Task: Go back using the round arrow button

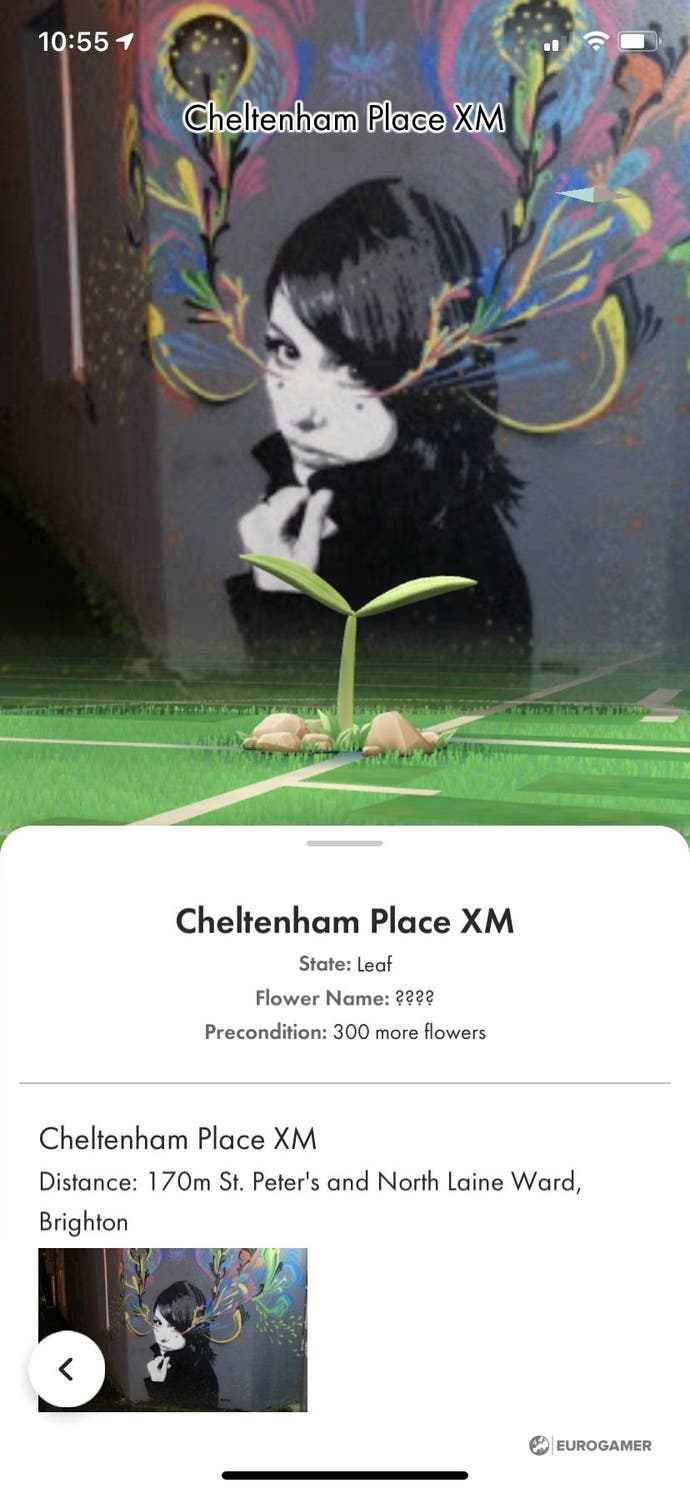Action: (66, 1368)
